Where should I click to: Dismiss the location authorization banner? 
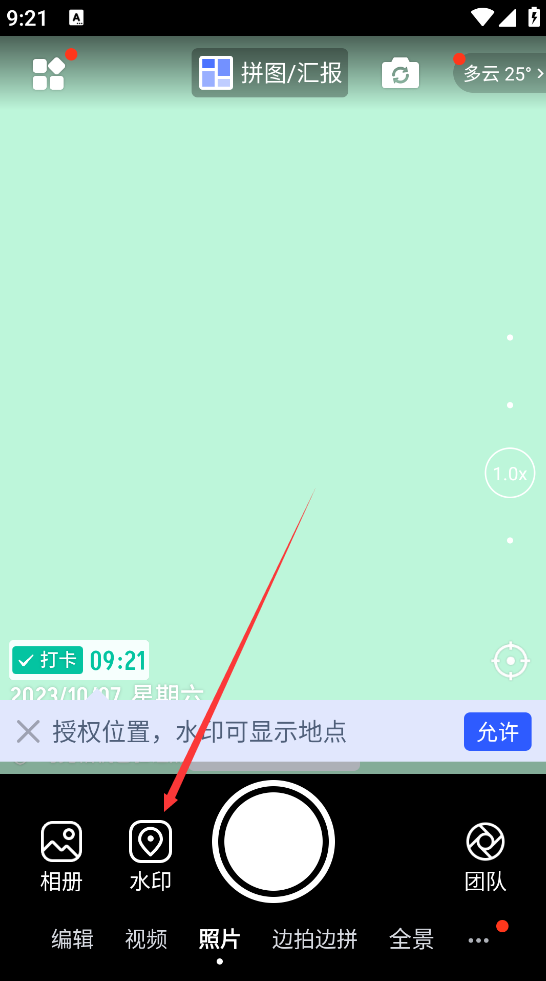point(28,731)
